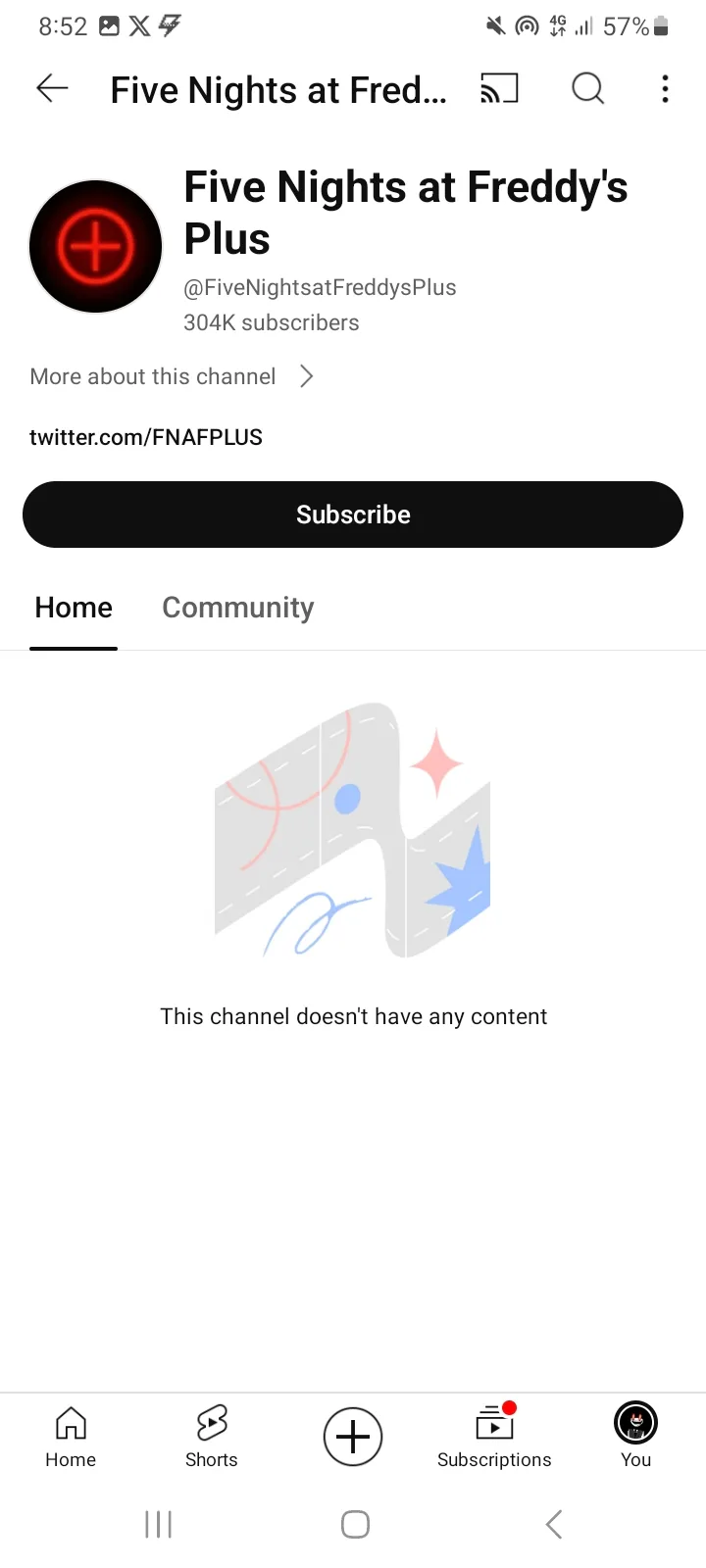Tap the create plus button
706x1568 pixels.
tap(353, 1437)
